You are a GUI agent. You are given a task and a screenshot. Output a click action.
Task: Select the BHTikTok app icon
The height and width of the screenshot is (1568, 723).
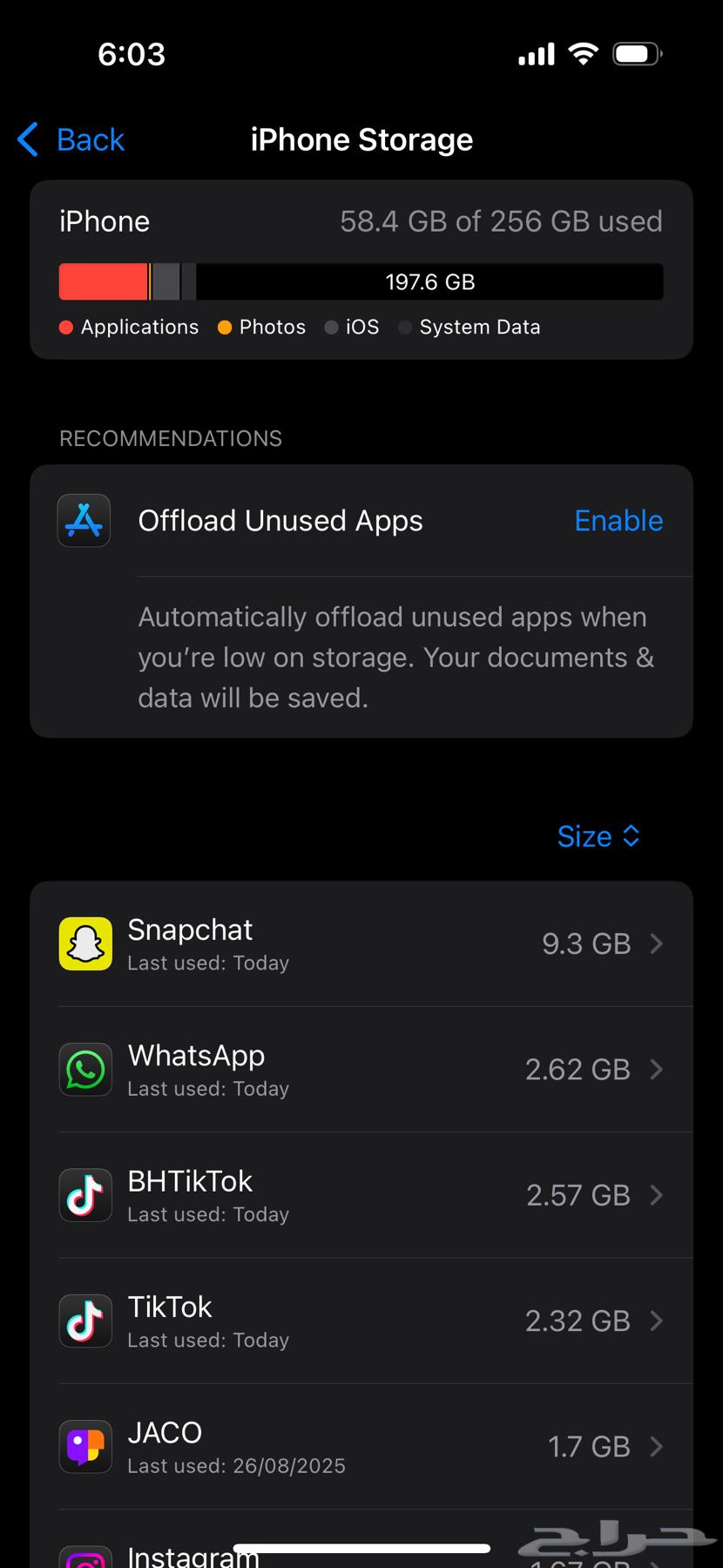pyautogui.click(x=84, y=1195)
